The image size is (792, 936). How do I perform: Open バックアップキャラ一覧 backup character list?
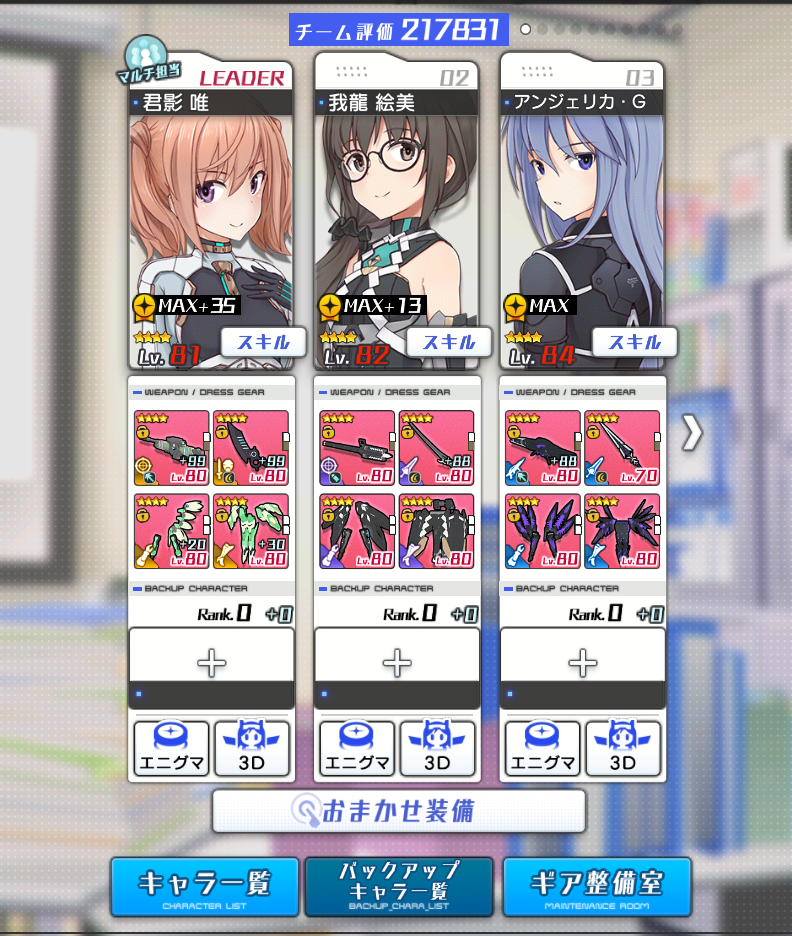point(399,887)
